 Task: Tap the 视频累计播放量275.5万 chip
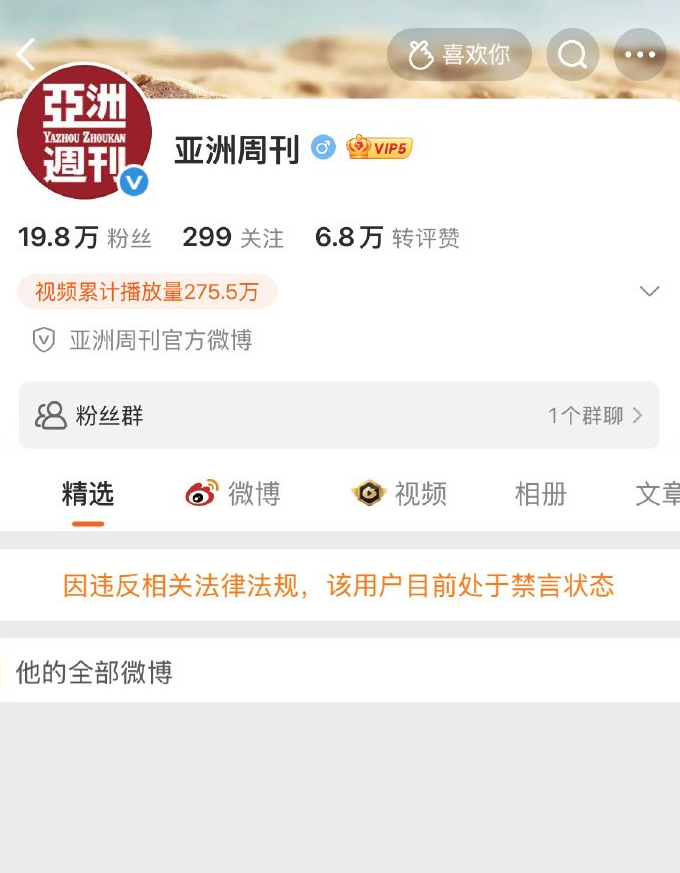[147, 292]
